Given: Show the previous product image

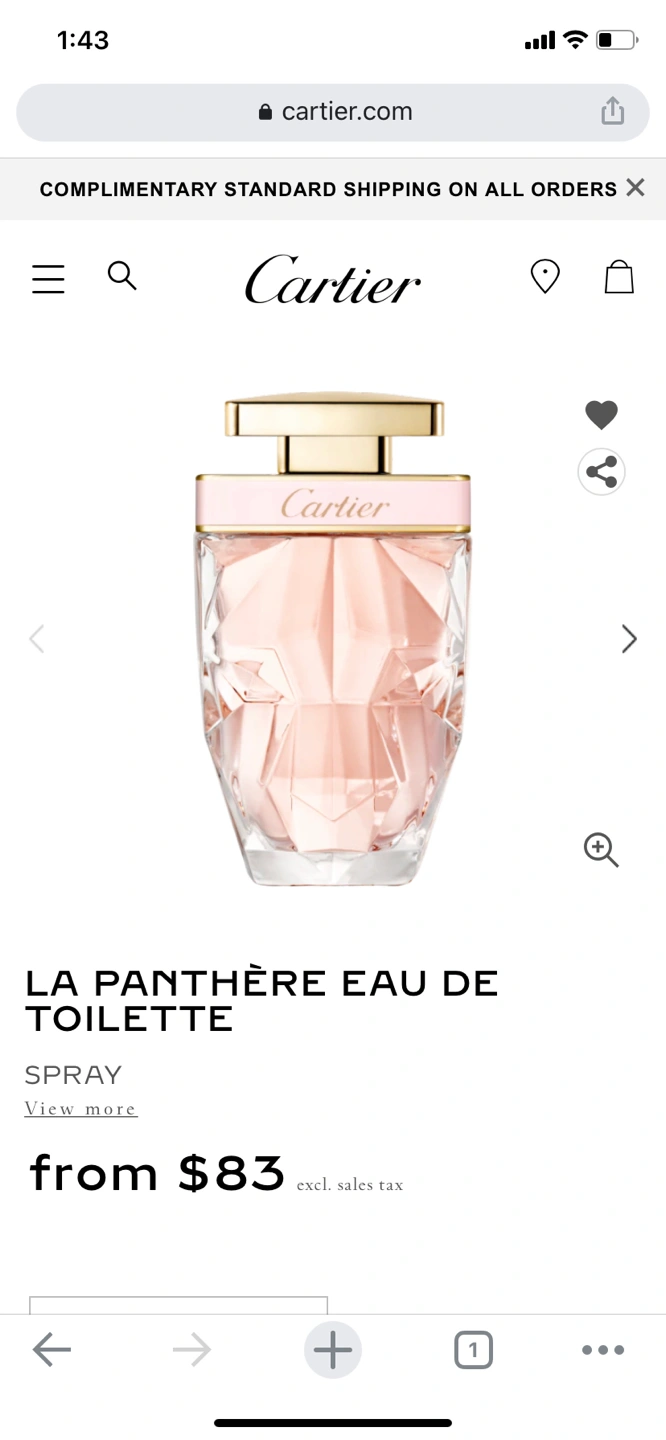Looking at the screenshot, I should coord(37,639).
